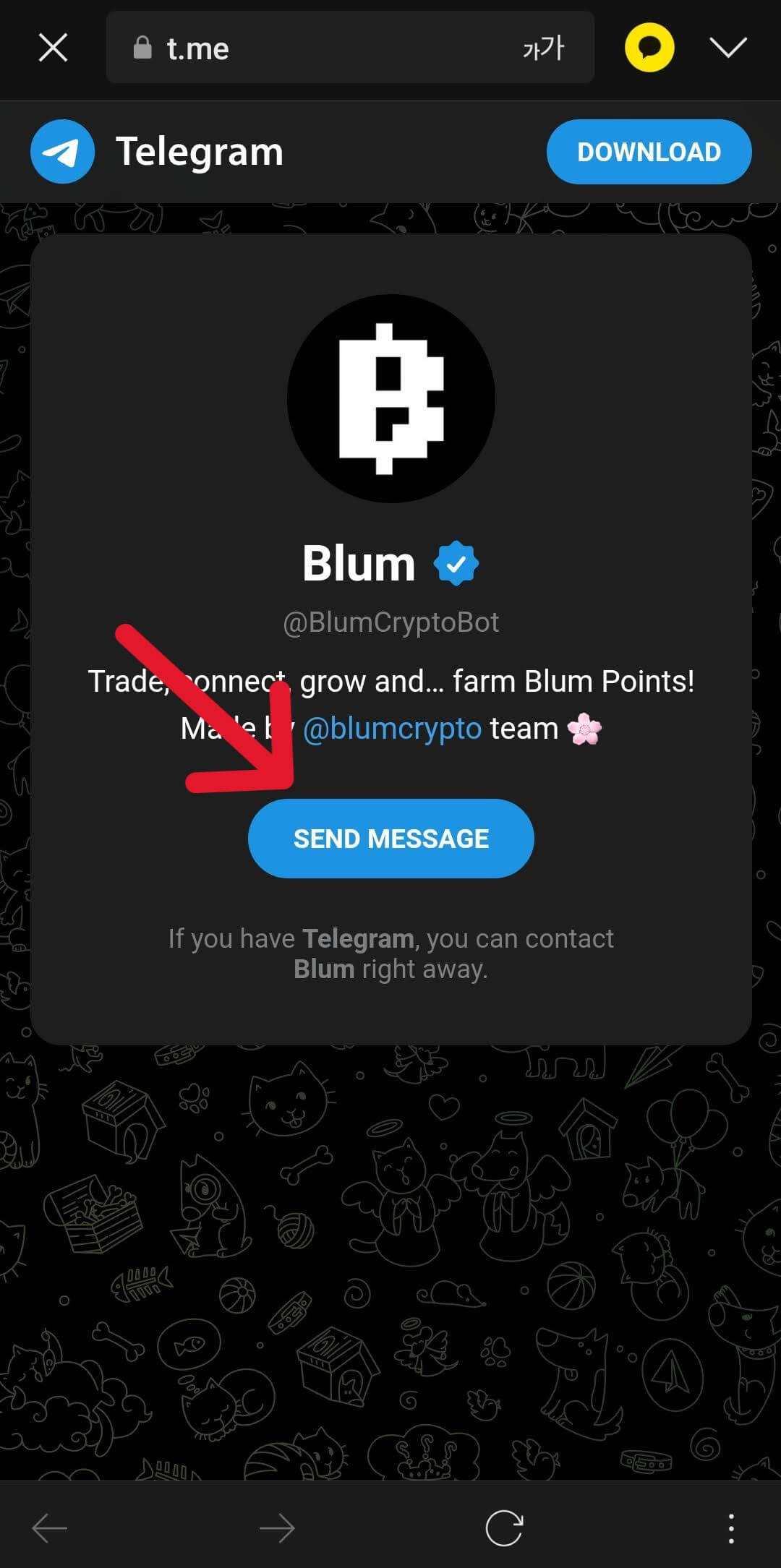This screenshot has height=1568, width=781.
Task: Tap SEND MESSAGE to contact Blum
Action: click(x=390, y=838)
